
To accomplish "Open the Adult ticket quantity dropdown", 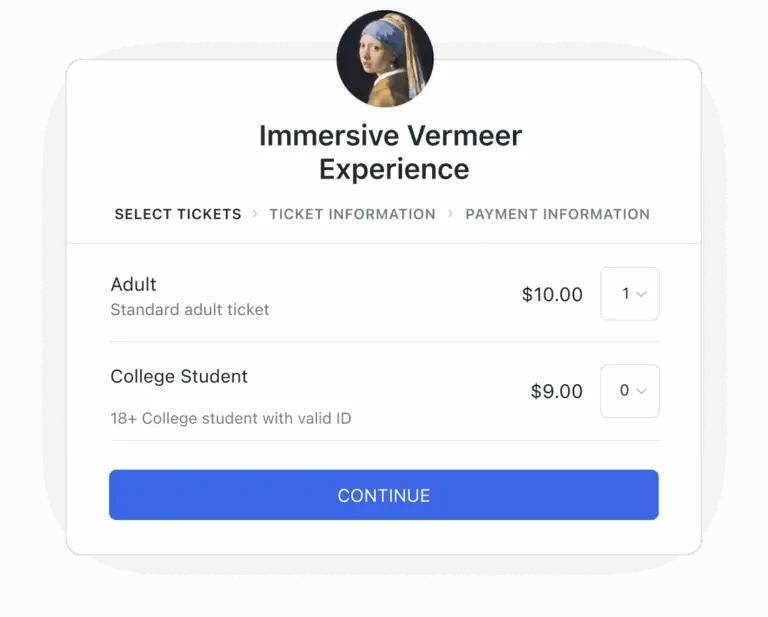I will [630, 294].
